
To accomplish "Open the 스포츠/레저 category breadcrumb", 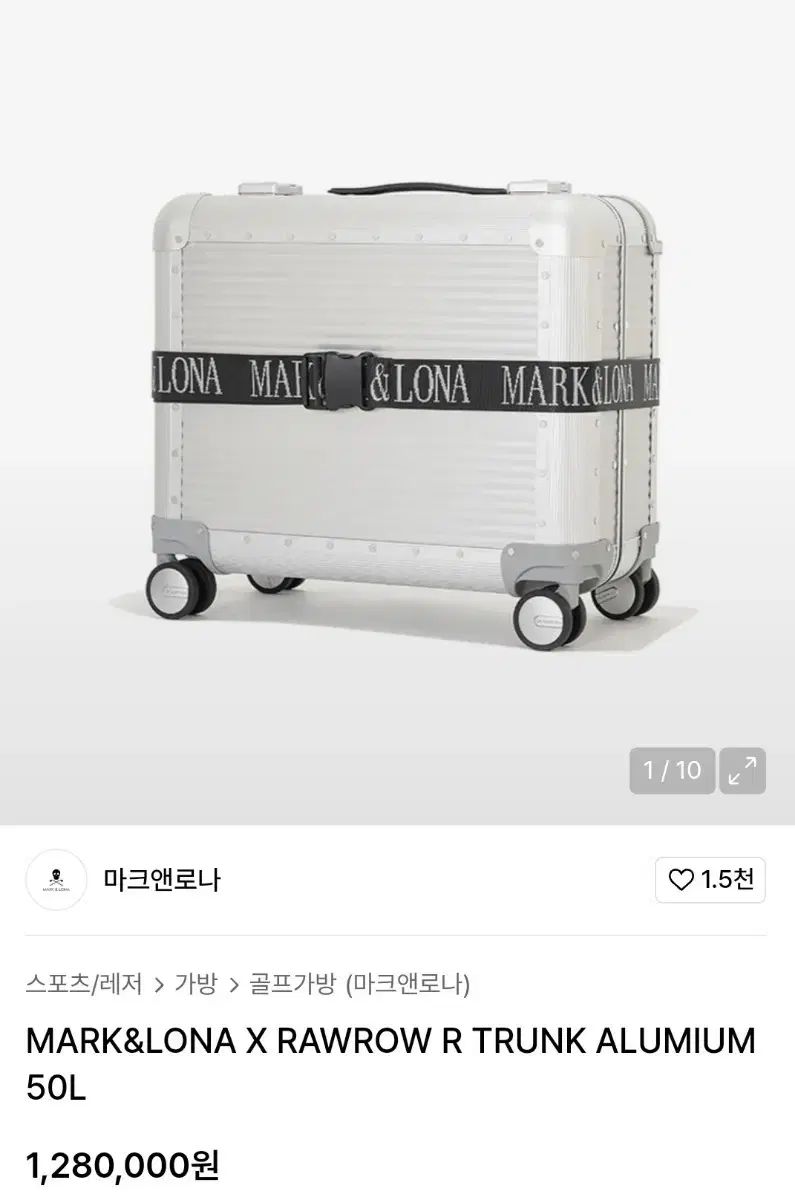I will pyautogui.click(x=84, y=984).
